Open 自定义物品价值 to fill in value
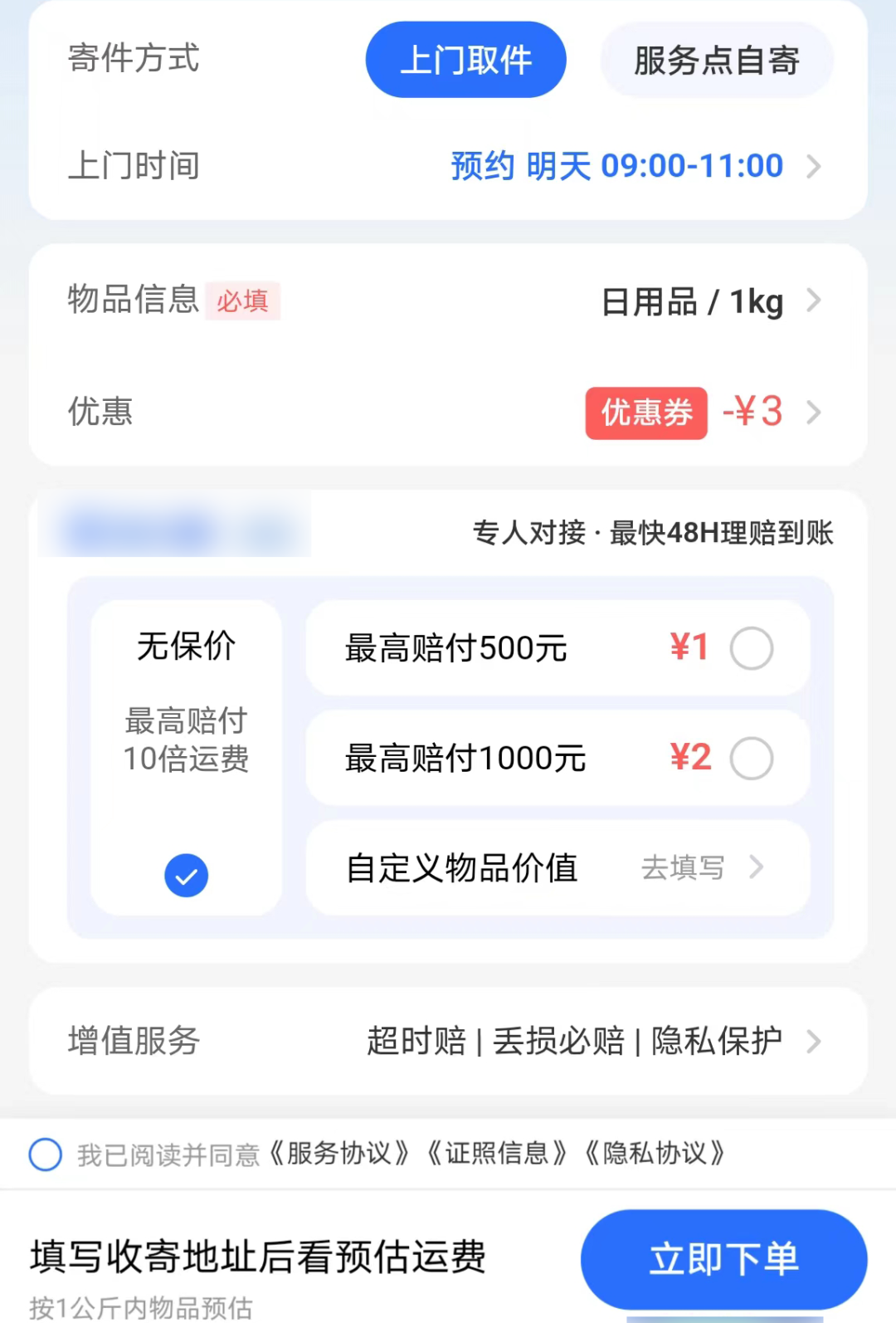 tap(558, 868)
